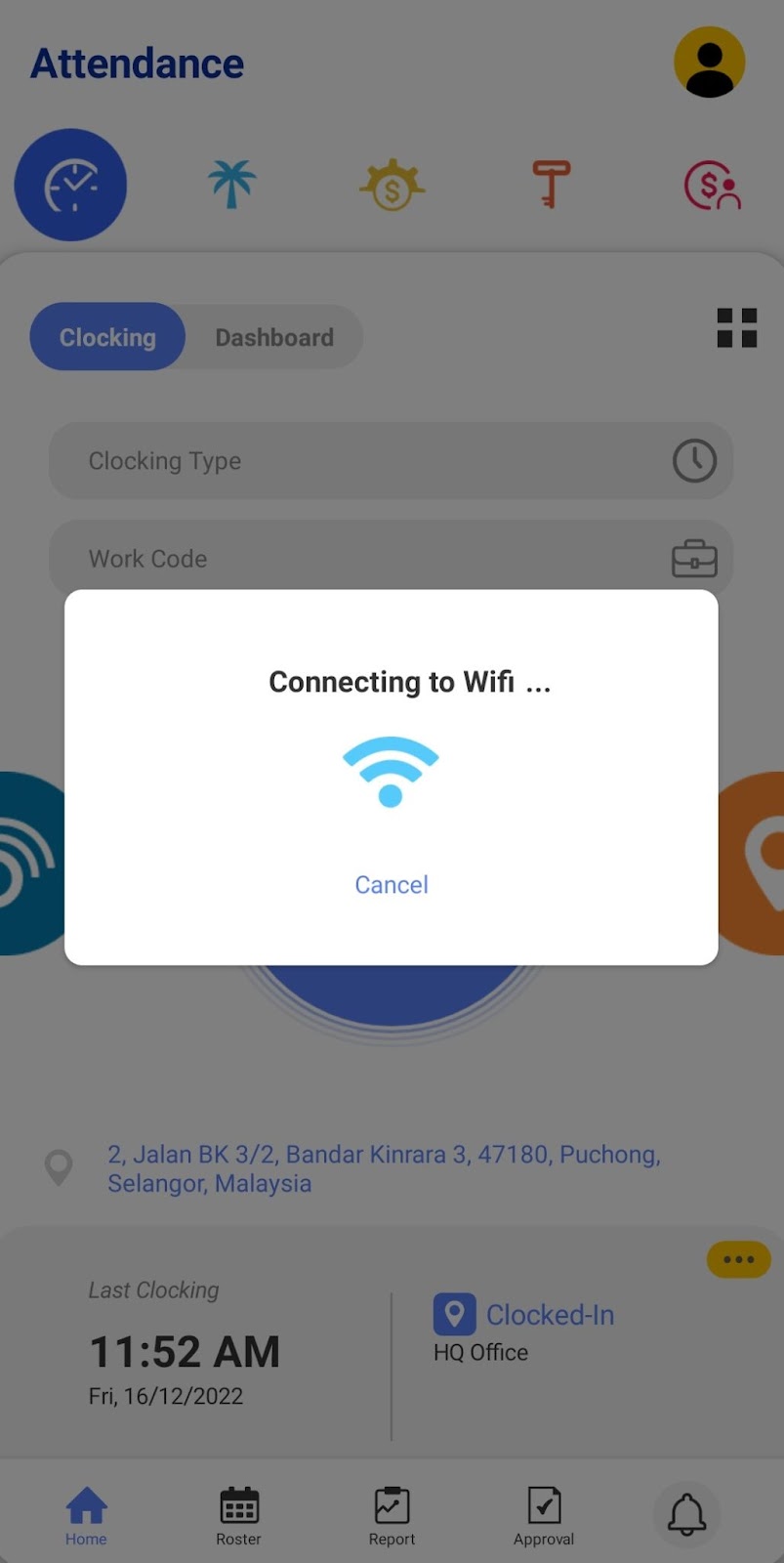Open the leave palm tree module
This screenshot has height=1563, width=784.
(231, 184)
